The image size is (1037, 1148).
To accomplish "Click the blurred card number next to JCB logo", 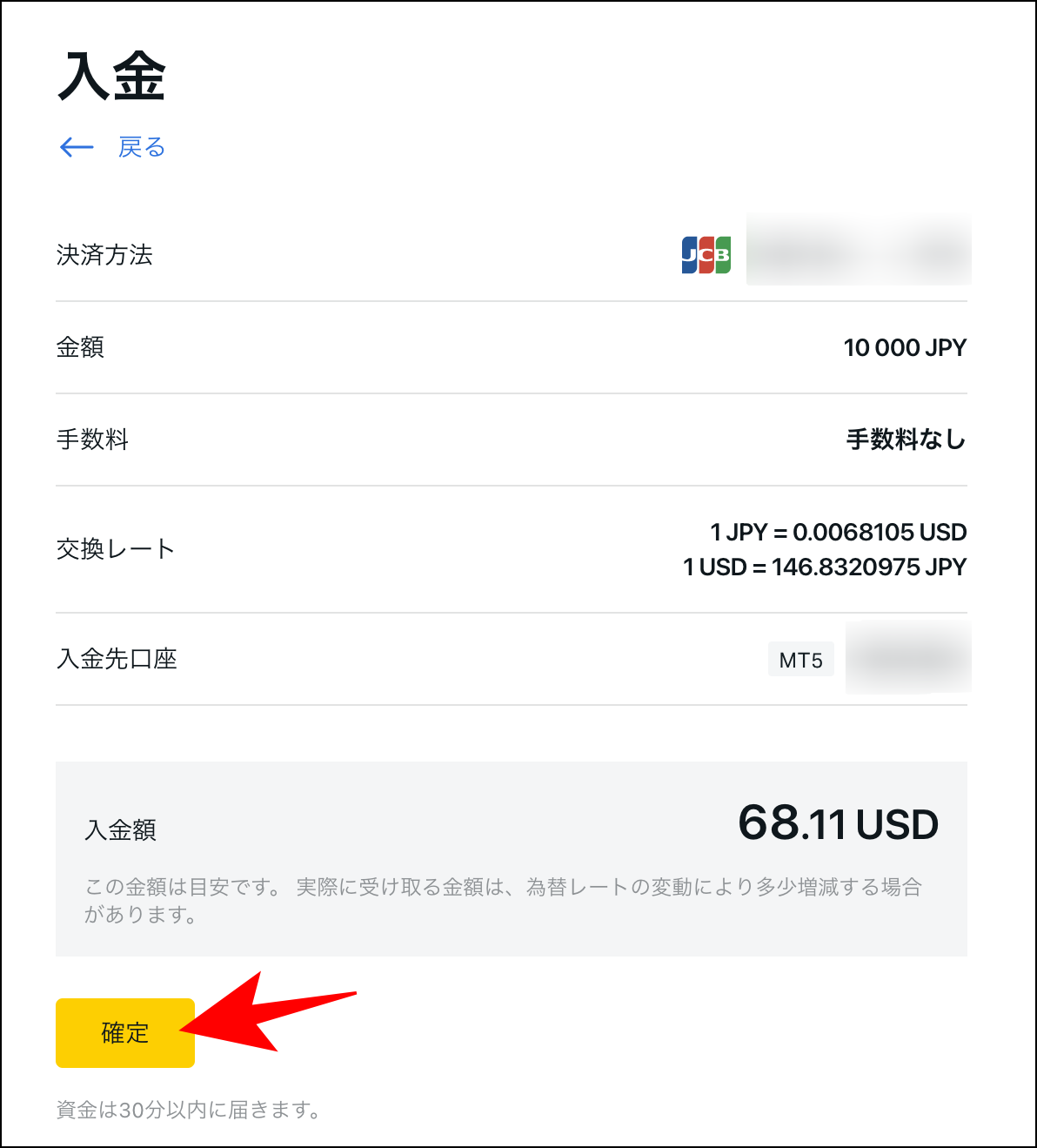I will click(861, 252).
